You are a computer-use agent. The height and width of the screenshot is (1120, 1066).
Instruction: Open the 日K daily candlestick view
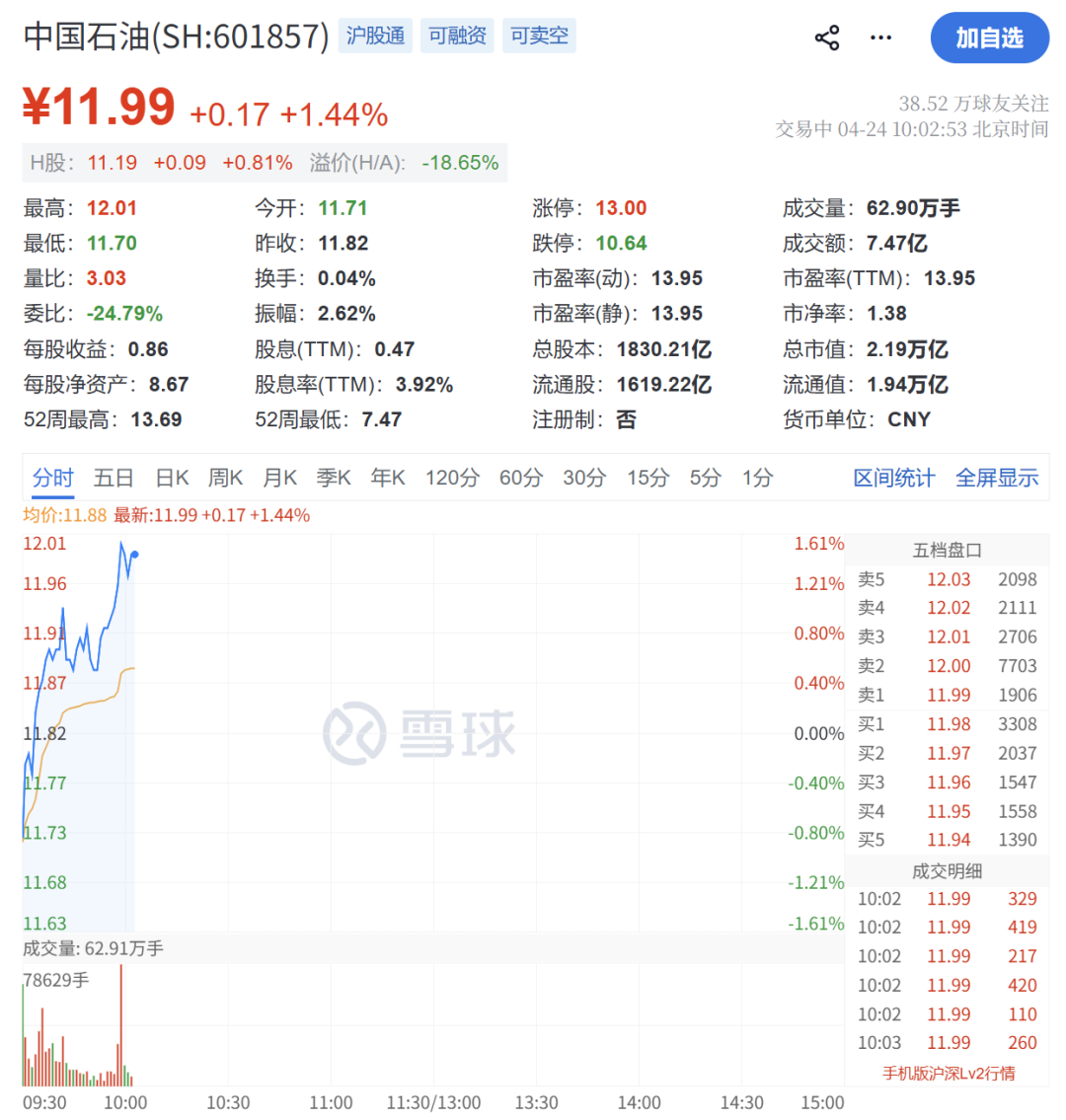click(x=171, y=478)
